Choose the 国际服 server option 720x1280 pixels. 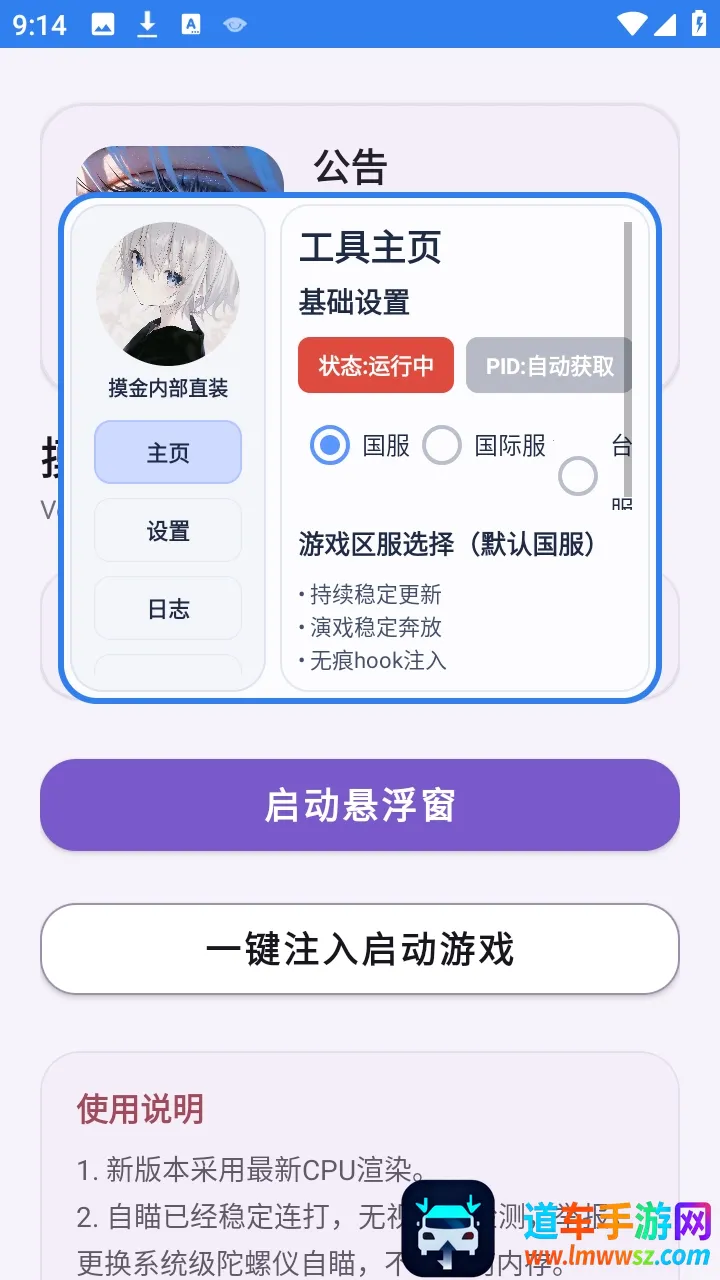coord(442,445)
